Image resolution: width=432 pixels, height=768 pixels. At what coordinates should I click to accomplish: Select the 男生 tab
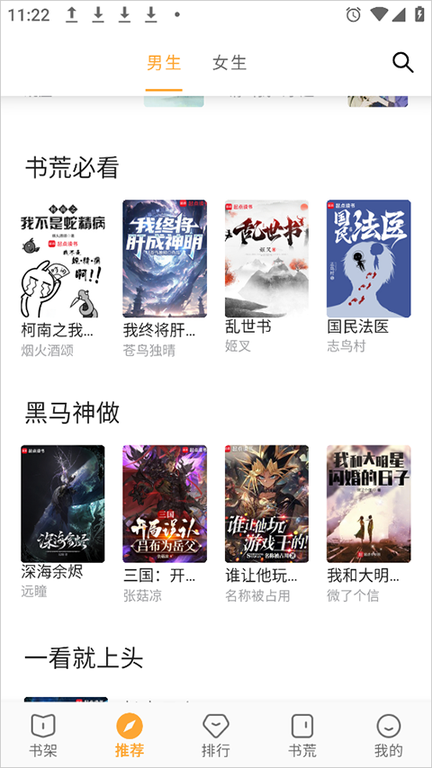164,63
